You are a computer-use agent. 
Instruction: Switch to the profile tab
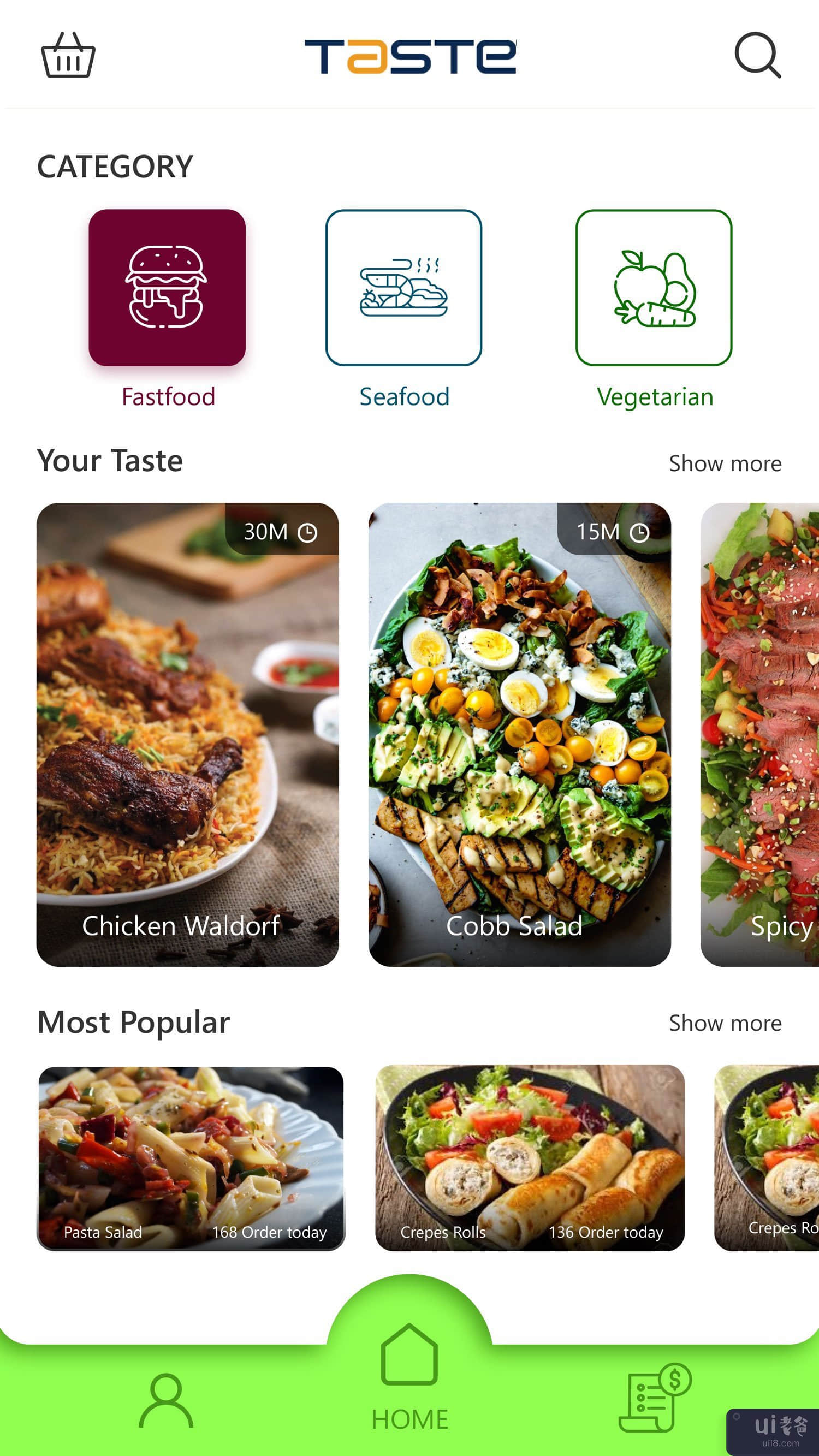[x=166, y=1401]
